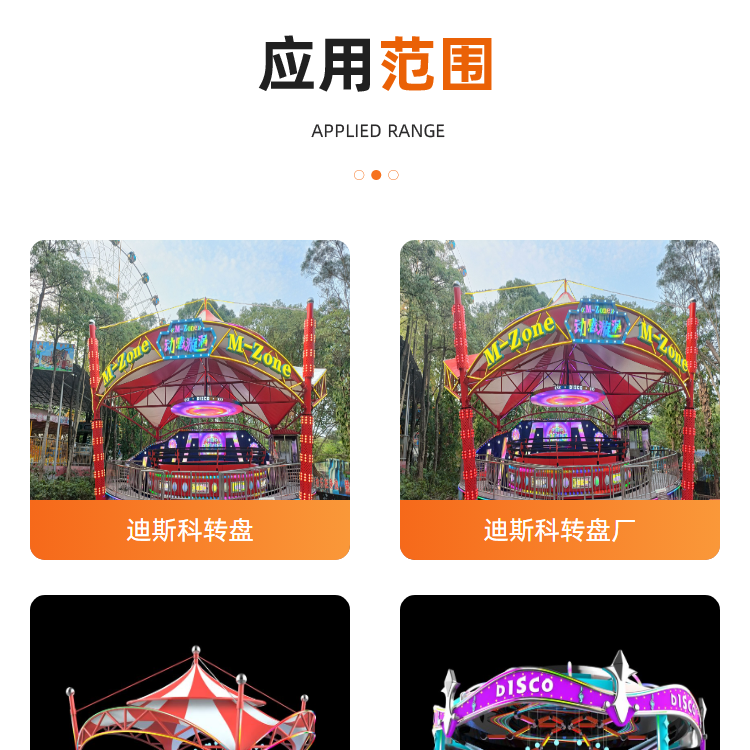Open the 迪斯科转盘 card
Image resolution: width=750 pixels, height=750 pixels.
pos(190,400)
